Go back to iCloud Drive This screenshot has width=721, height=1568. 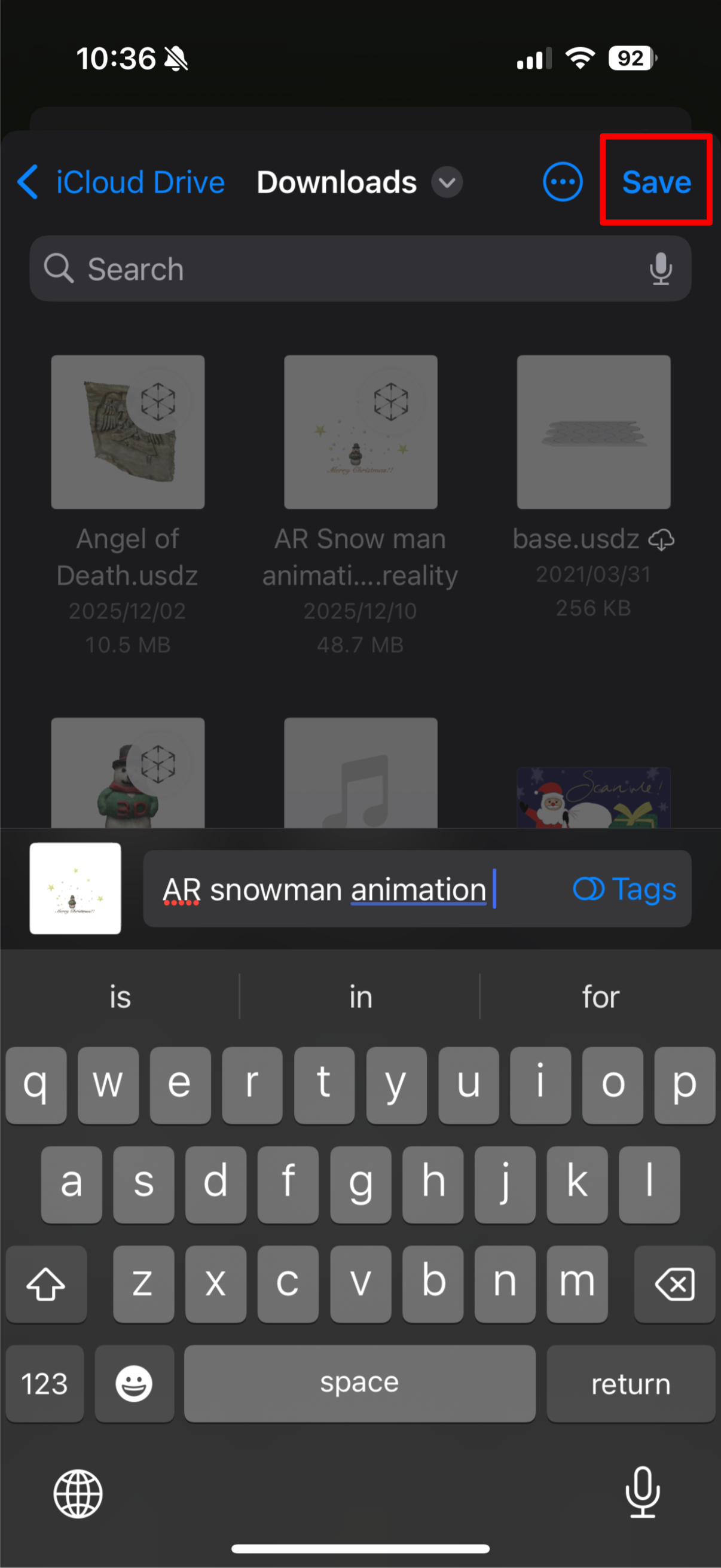[121, 181]
